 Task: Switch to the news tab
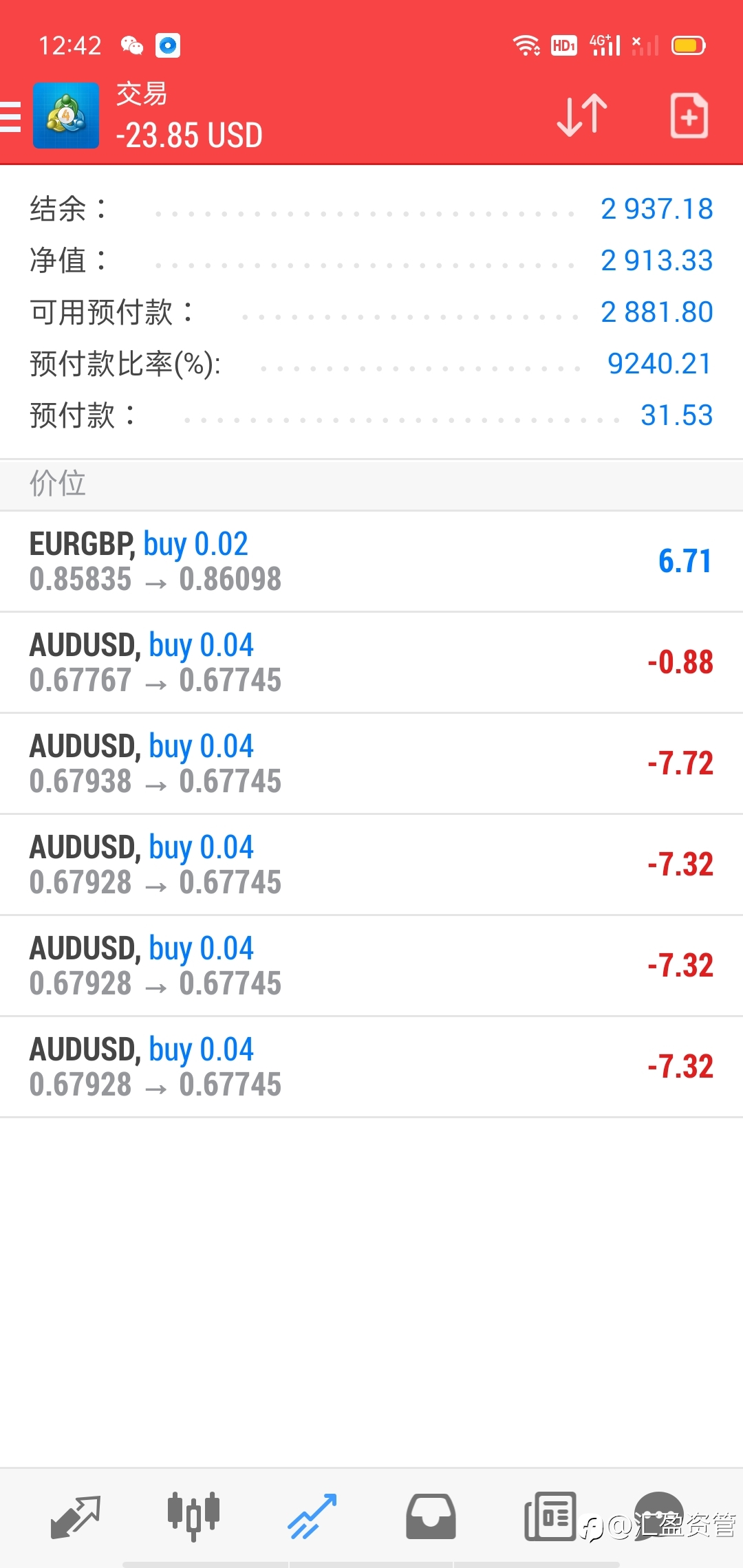[550, 1516]
